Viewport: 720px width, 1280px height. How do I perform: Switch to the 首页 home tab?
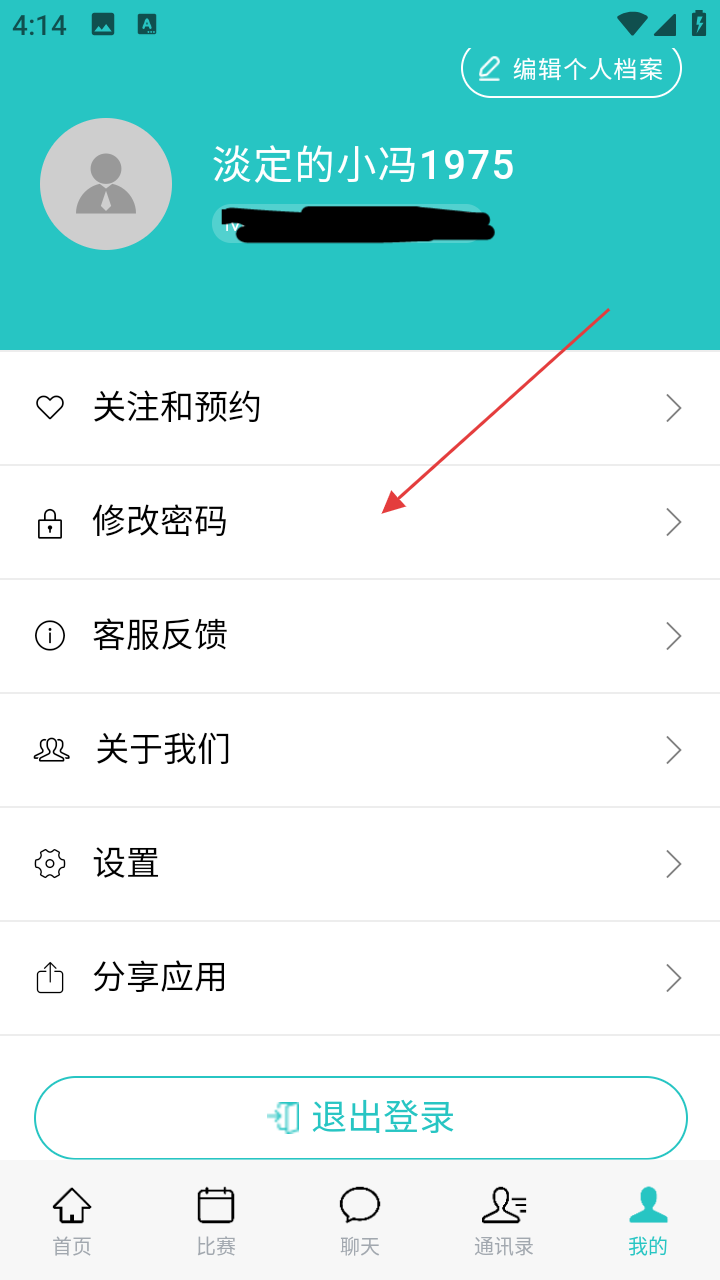pos(72,1220)
